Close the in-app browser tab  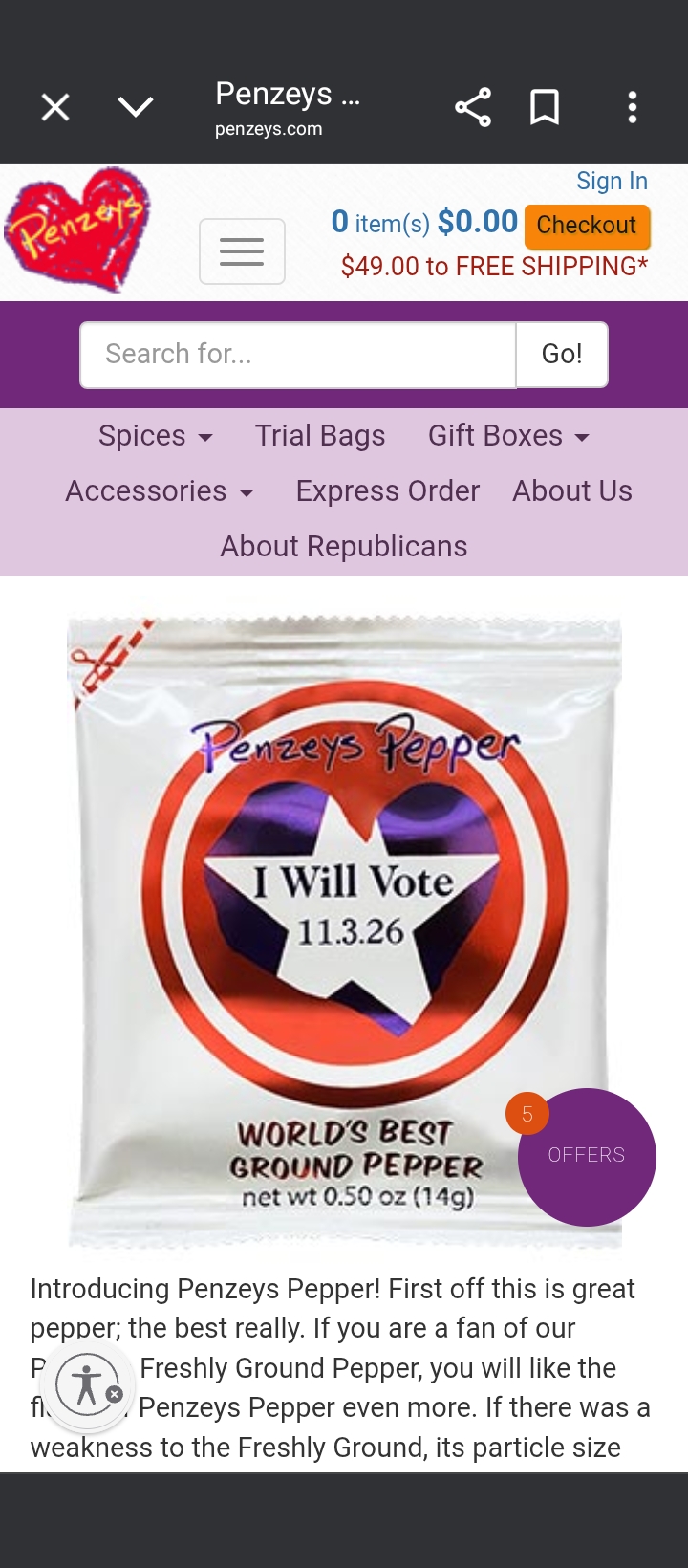click(55, 107)
